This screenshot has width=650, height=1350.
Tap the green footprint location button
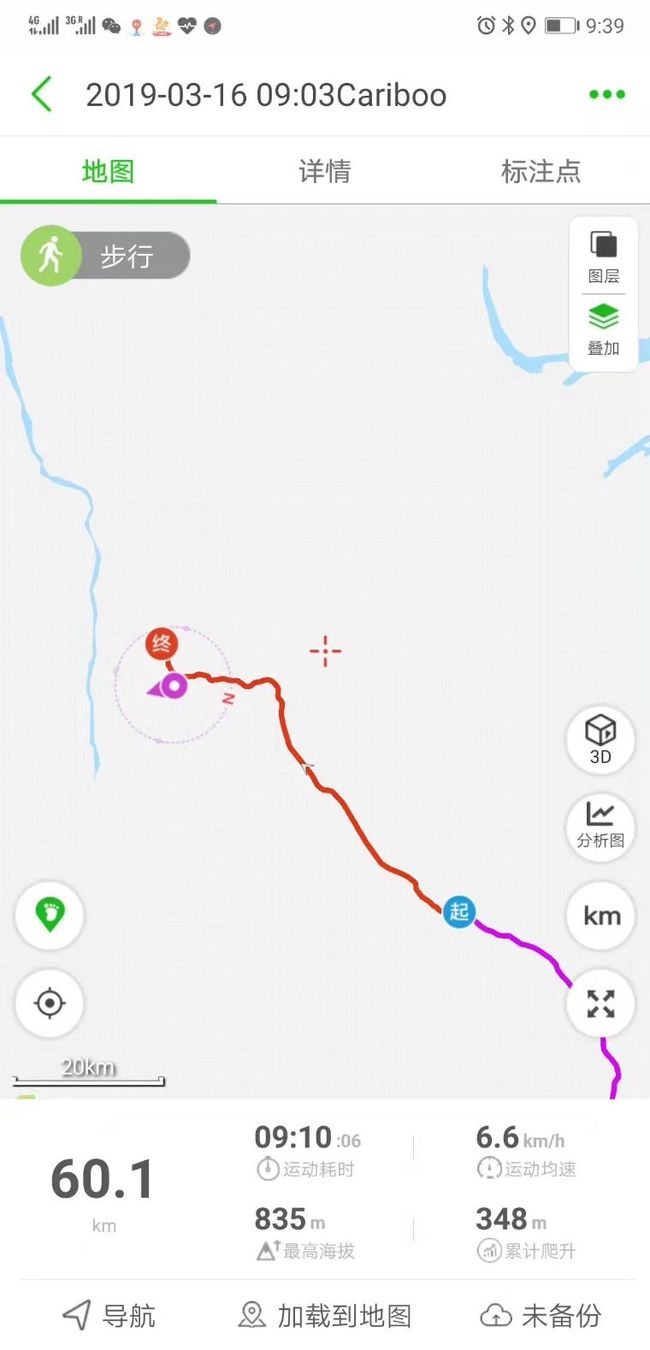pos(49,914)
